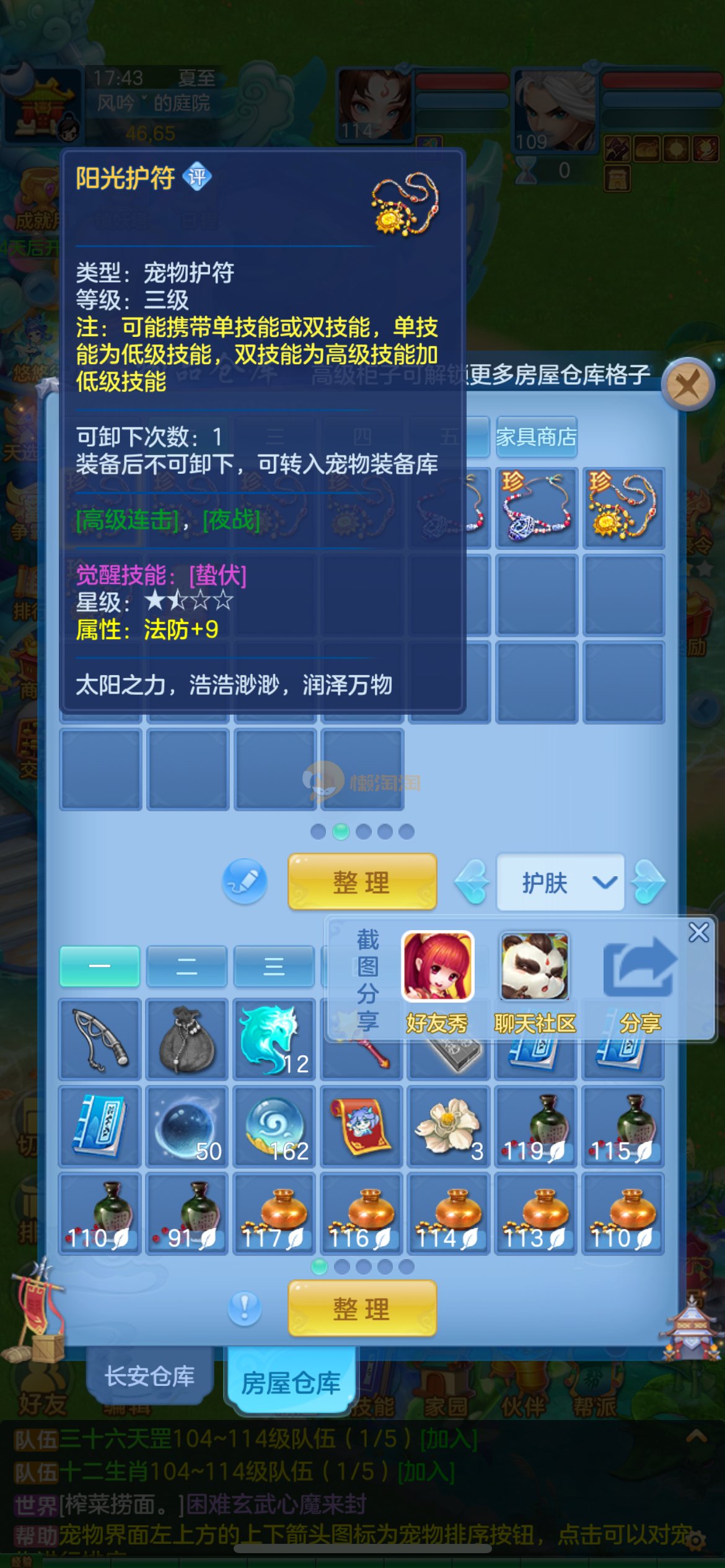Tap the pencil rename icon
The image size is (725, 1568).
(245, 881)
